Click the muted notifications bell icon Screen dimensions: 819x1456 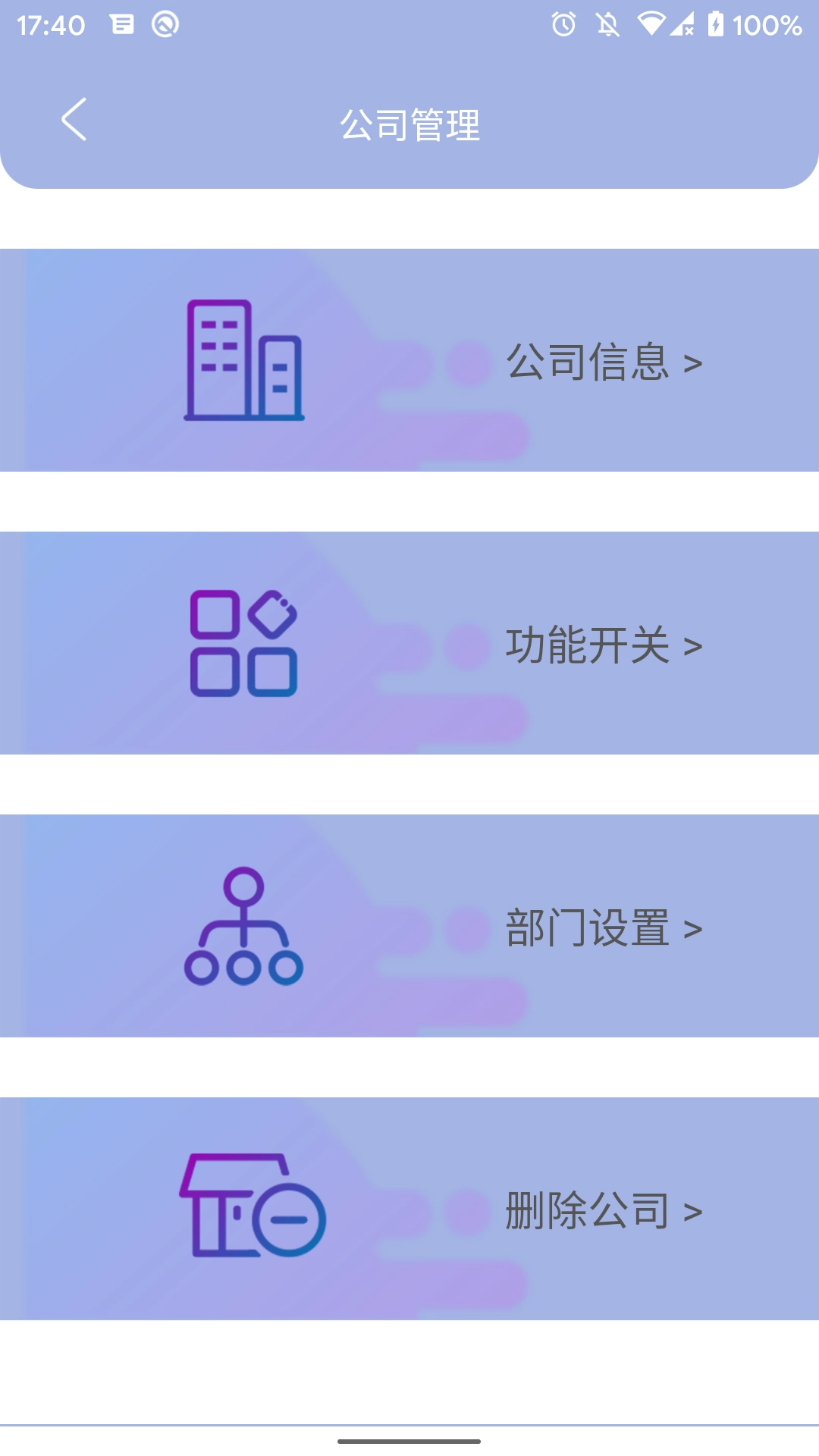pos(607,24)
